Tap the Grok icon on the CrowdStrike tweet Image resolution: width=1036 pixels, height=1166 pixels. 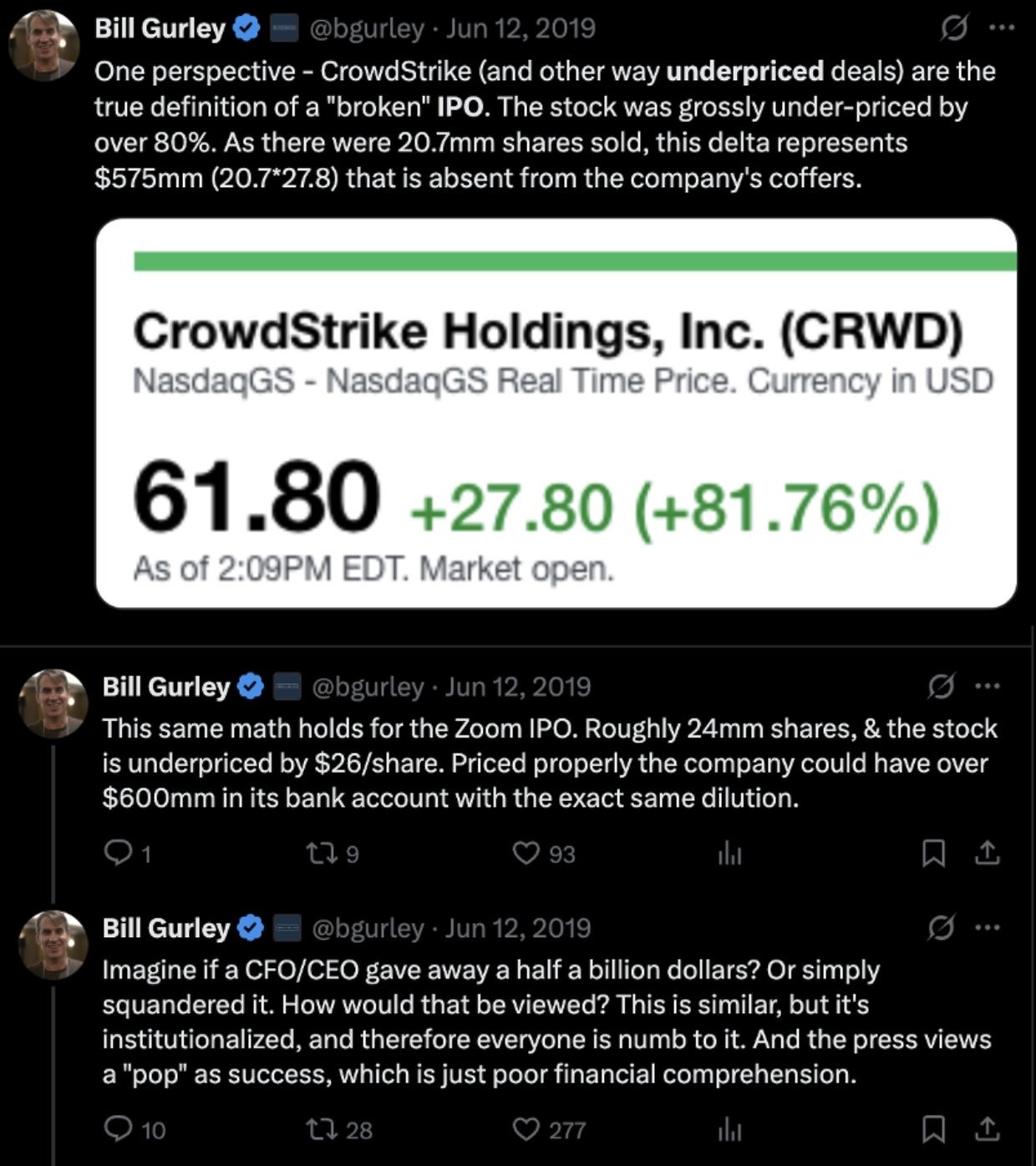pyautogui.click(x=954, y=28)
